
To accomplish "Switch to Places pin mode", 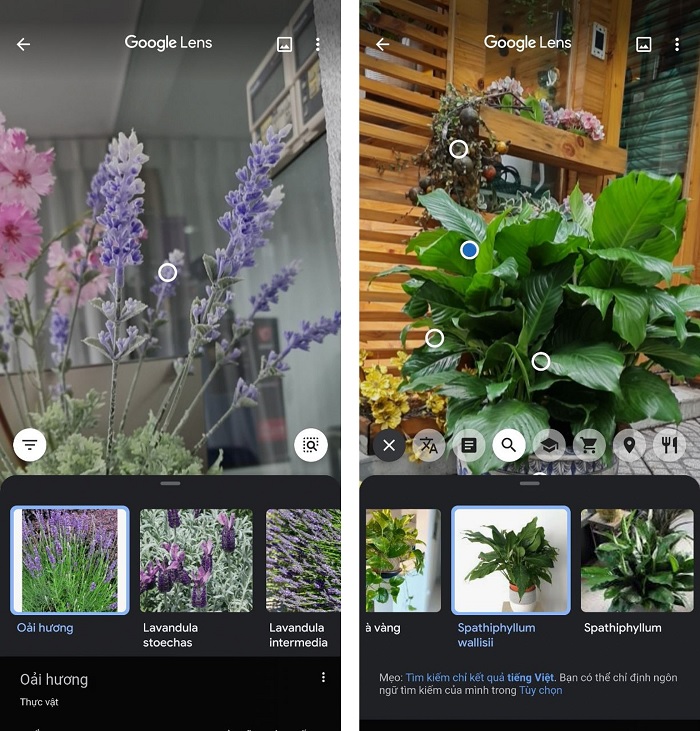I will click(629, 445).
